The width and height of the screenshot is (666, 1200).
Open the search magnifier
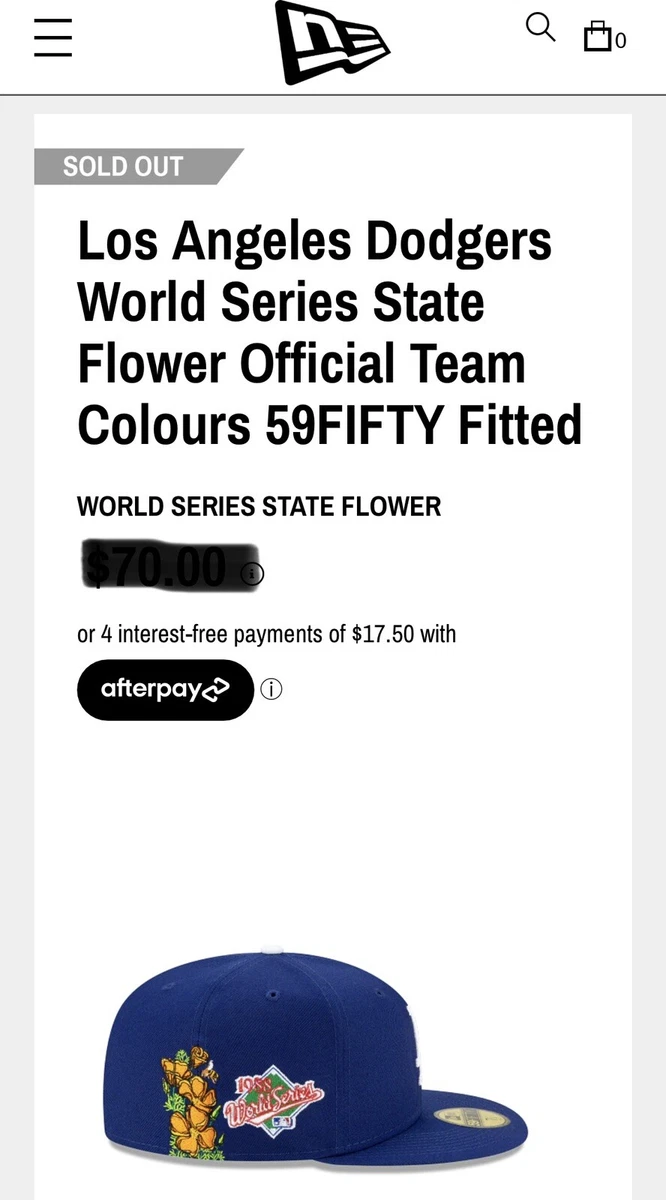(x=540, y=28)
